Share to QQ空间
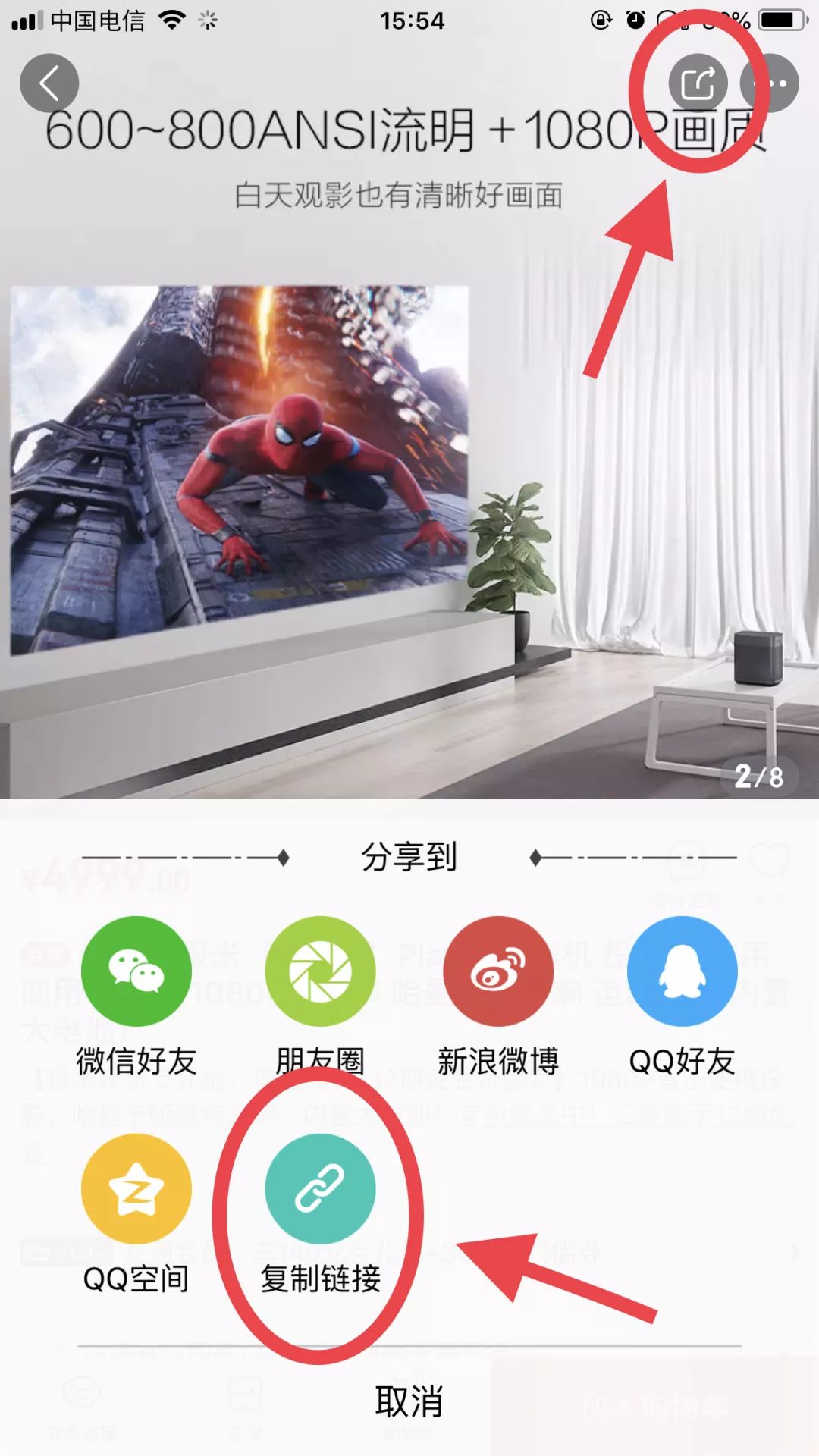The height and width of the screenshot is (1456, 819). click(136, 1188)
